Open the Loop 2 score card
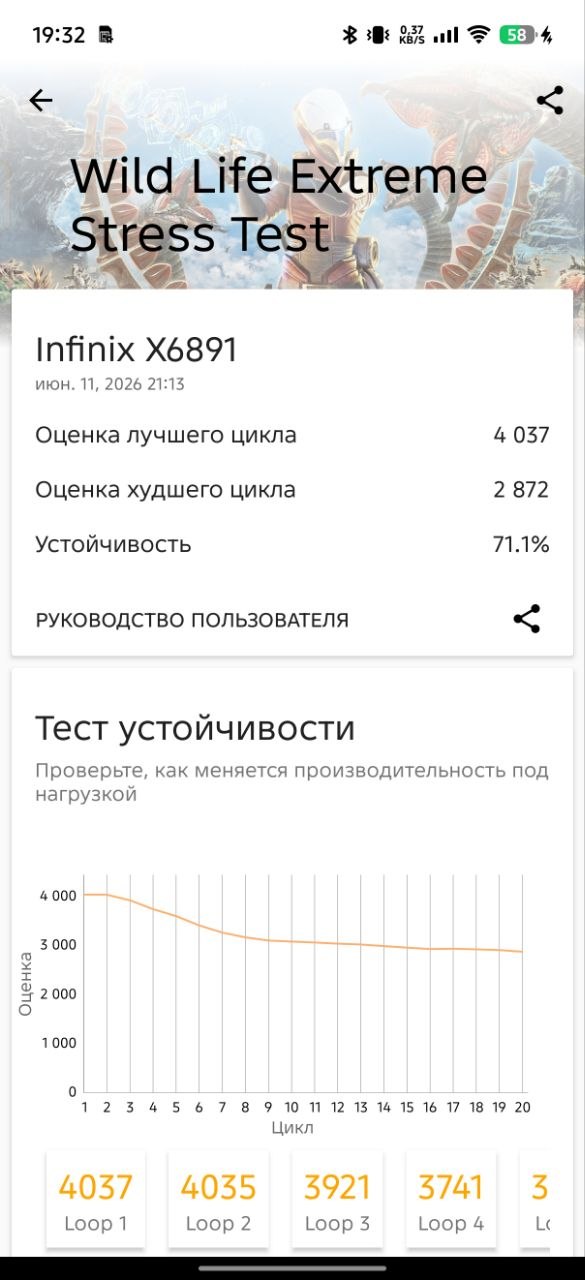Viewport: 585px width, 1280px height. point(218,1200)
